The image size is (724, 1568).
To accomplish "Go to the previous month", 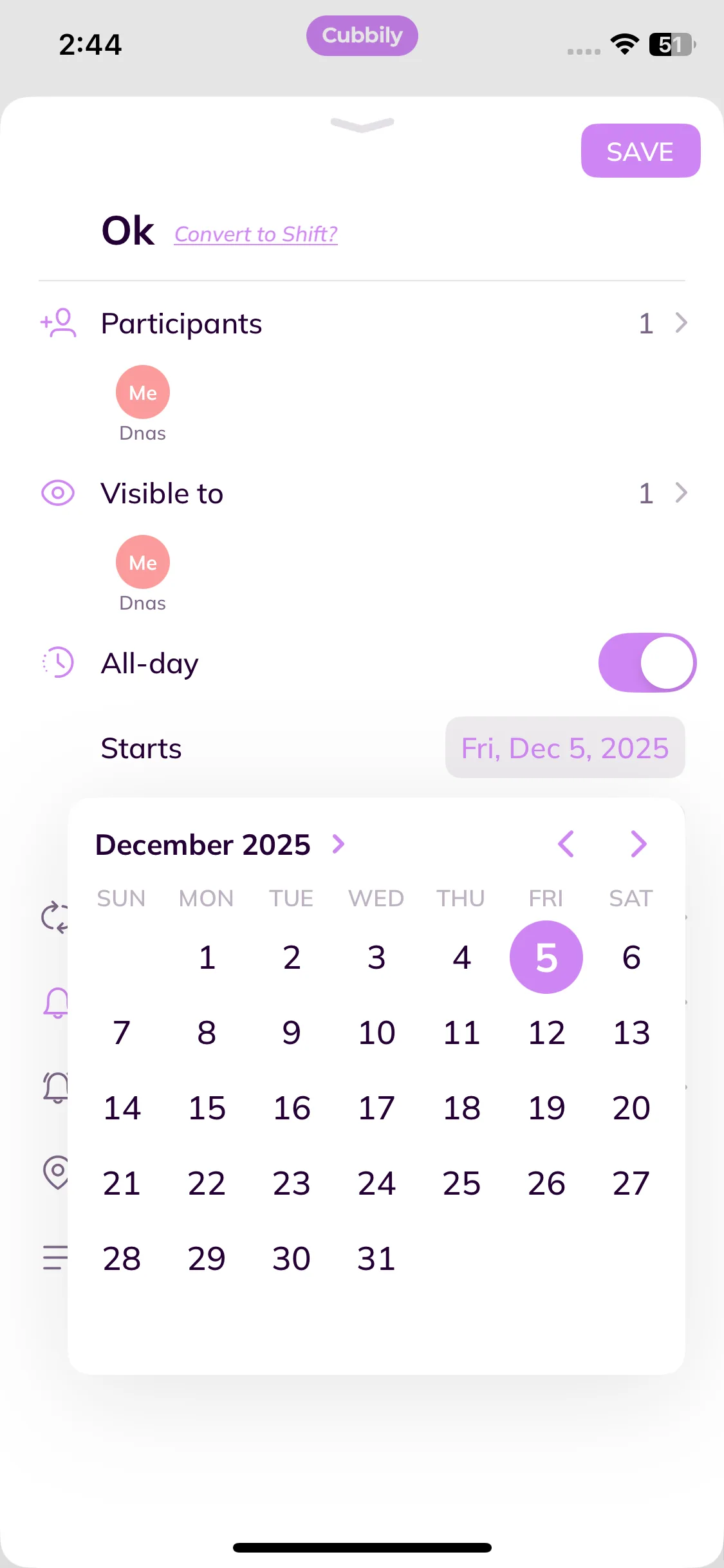I will pyautogui.click(x=566, y=844).
